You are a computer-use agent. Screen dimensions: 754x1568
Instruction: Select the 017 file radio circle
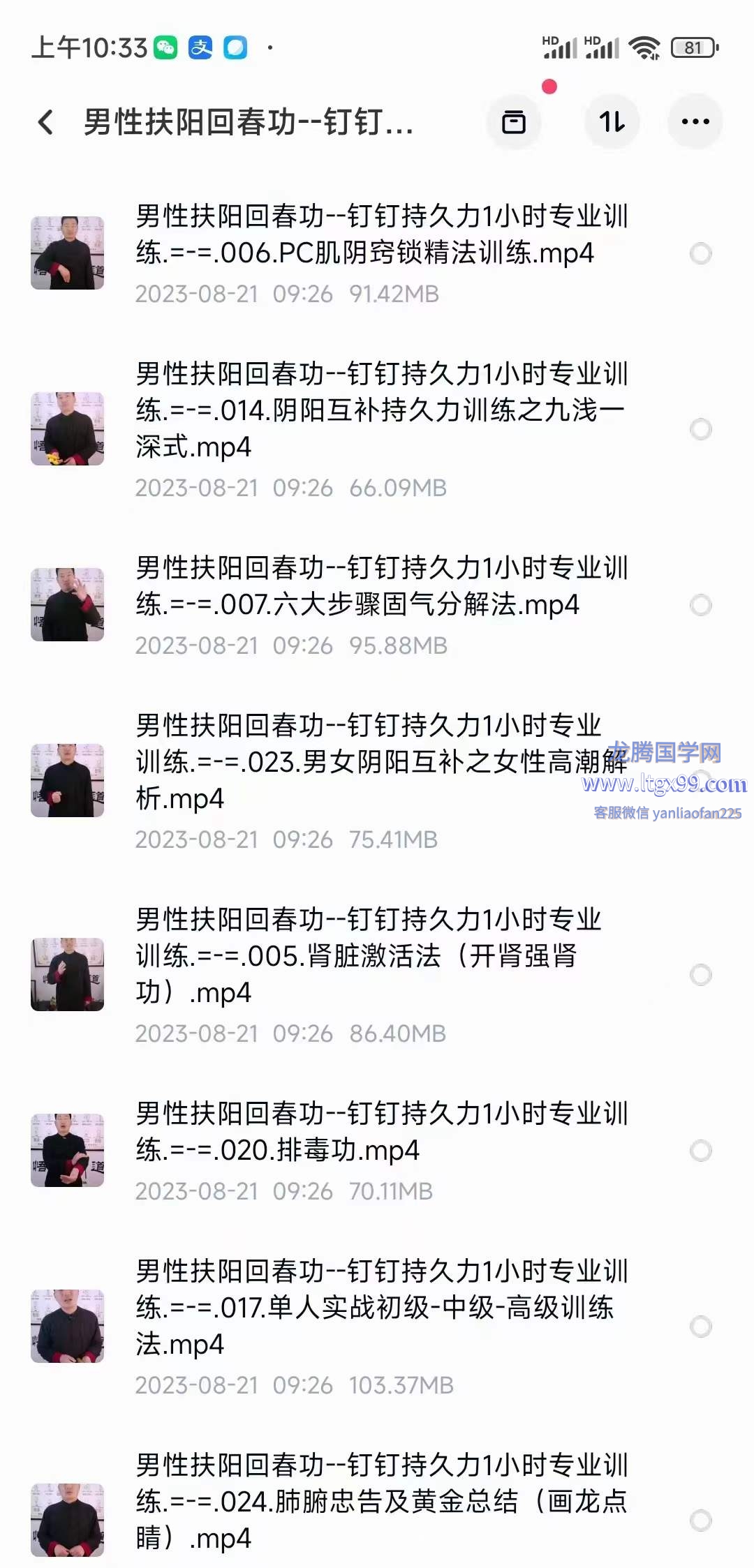pyautogui.click(x=700, y=1327)
